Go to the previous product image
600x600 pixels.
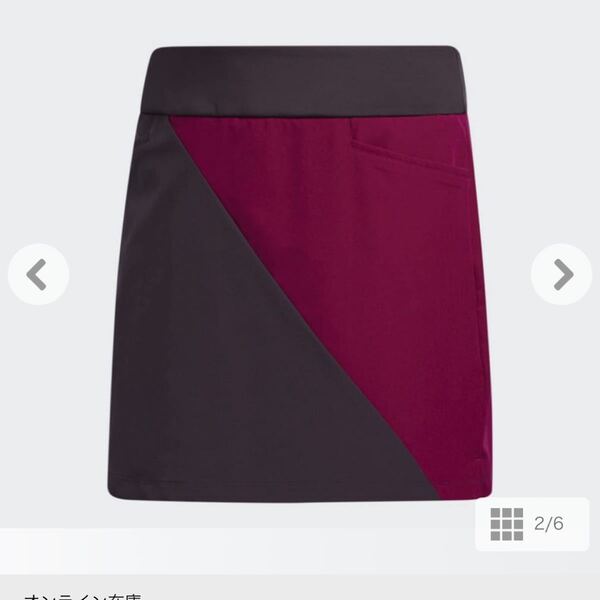click(38, 274)
